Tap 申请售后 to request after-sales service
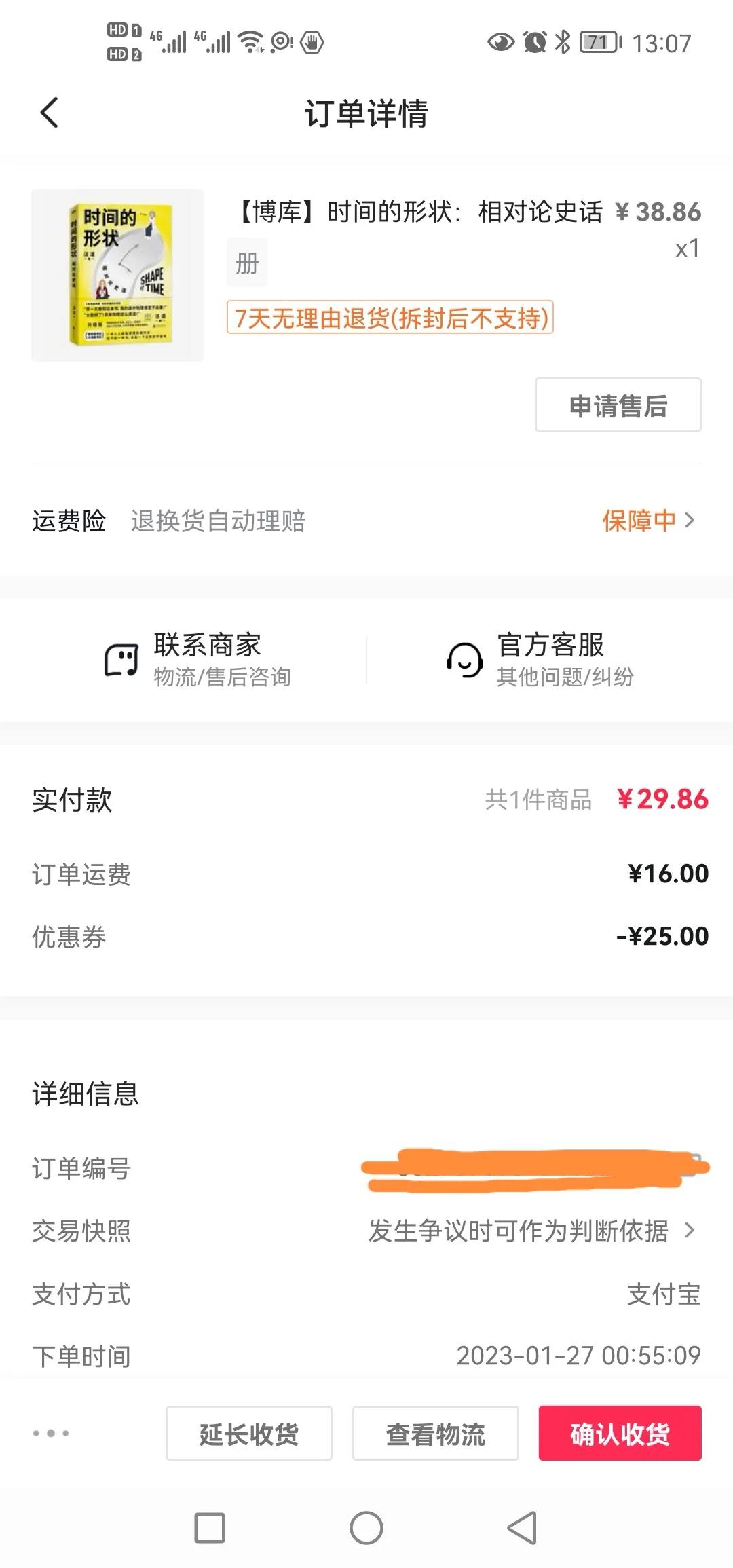The height and width of the screenshot is (1568, 733). (x=618, y=405)
